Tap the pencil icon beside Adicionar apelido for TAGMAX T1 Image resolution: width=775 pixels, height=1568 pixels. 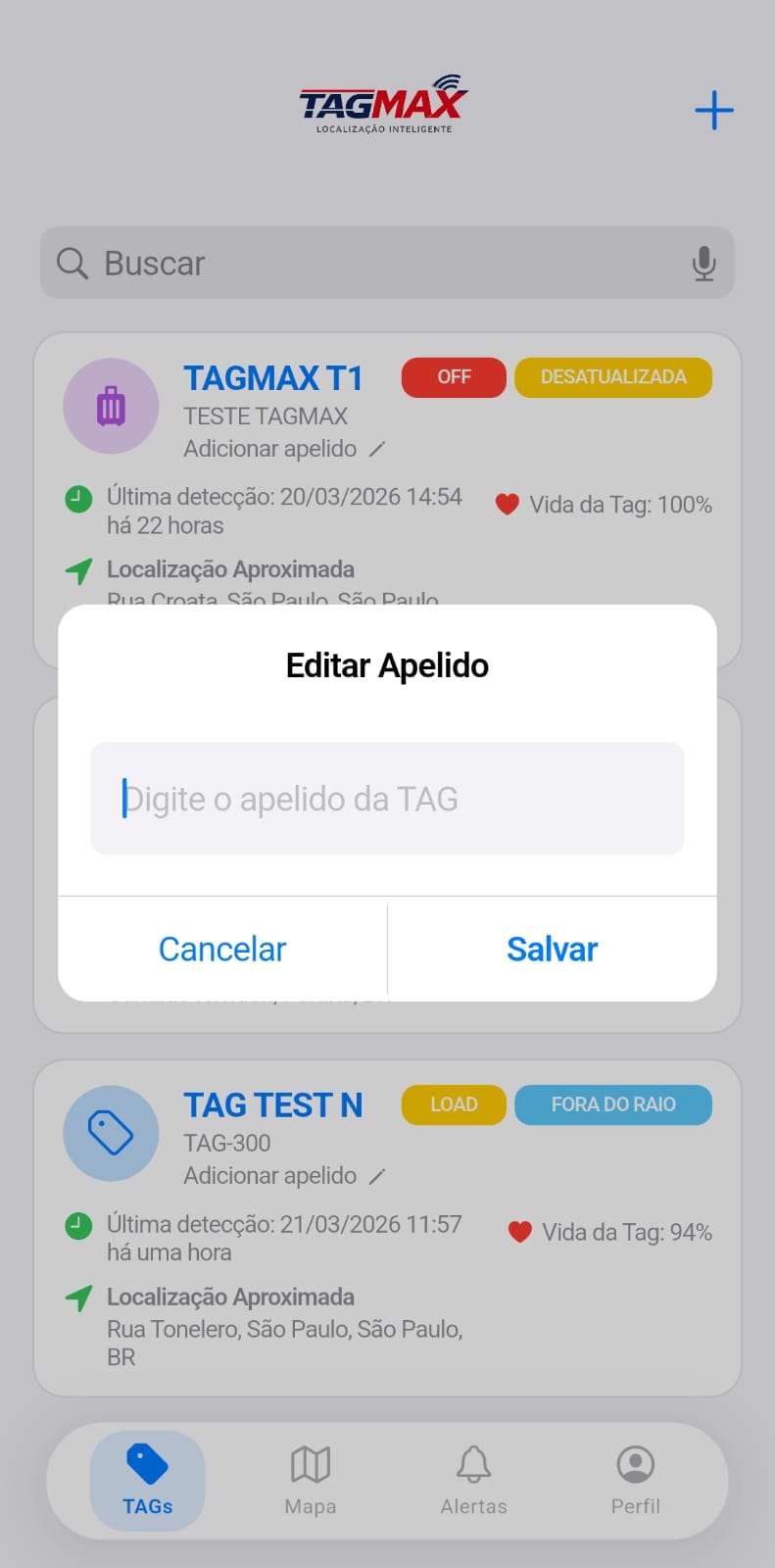point(377,449)
